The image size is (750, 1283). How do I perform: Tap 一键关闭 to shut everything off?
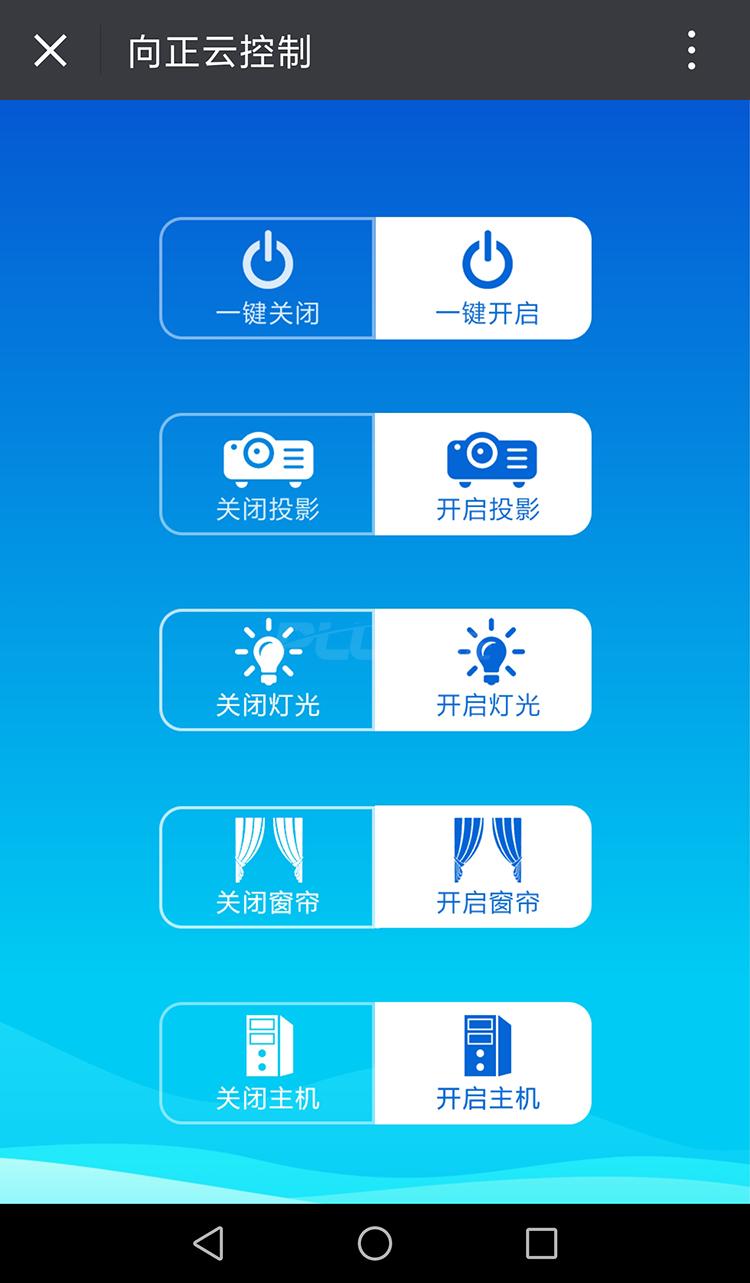point(267,278)
